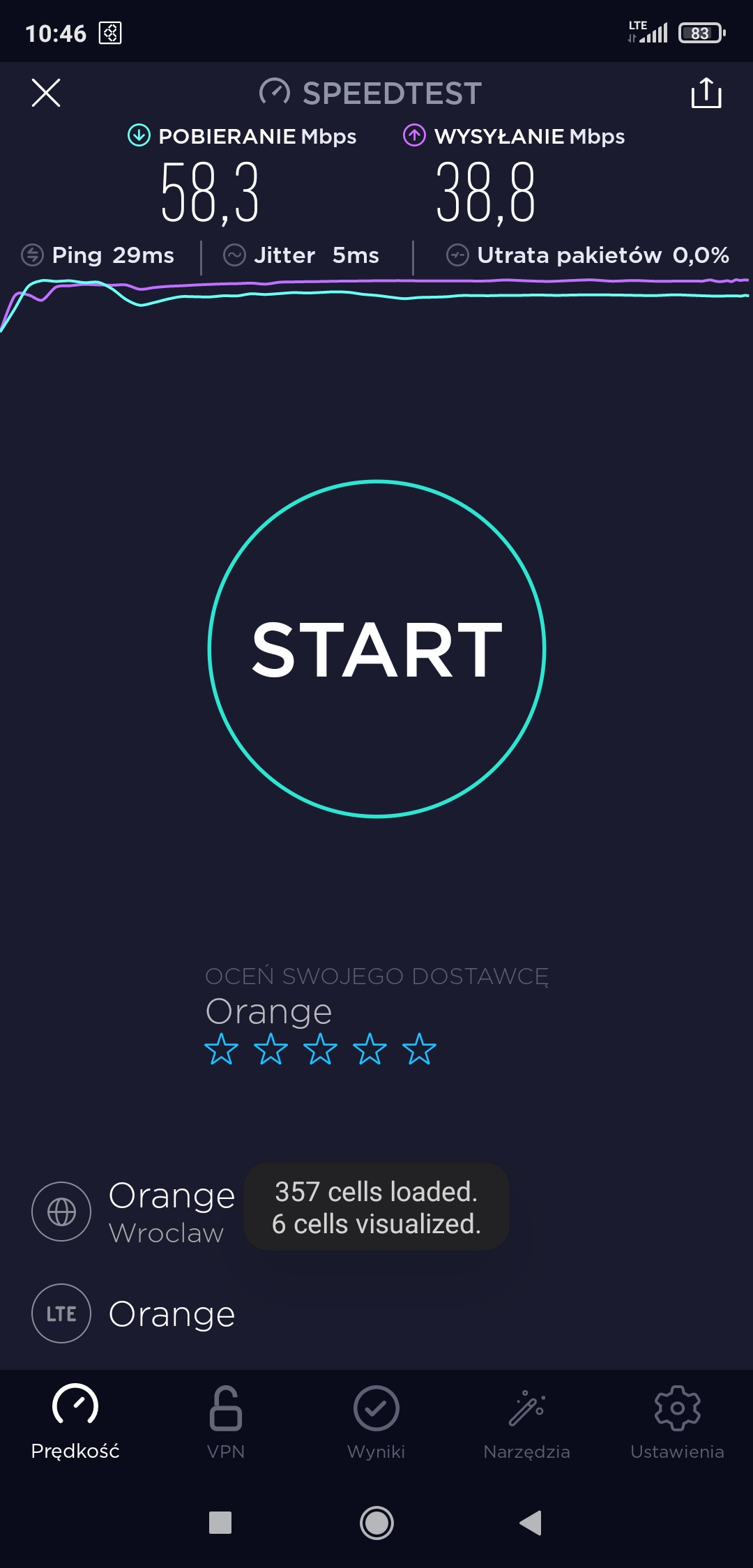
Task: Start a new speed test
Action: coord(376,649)
